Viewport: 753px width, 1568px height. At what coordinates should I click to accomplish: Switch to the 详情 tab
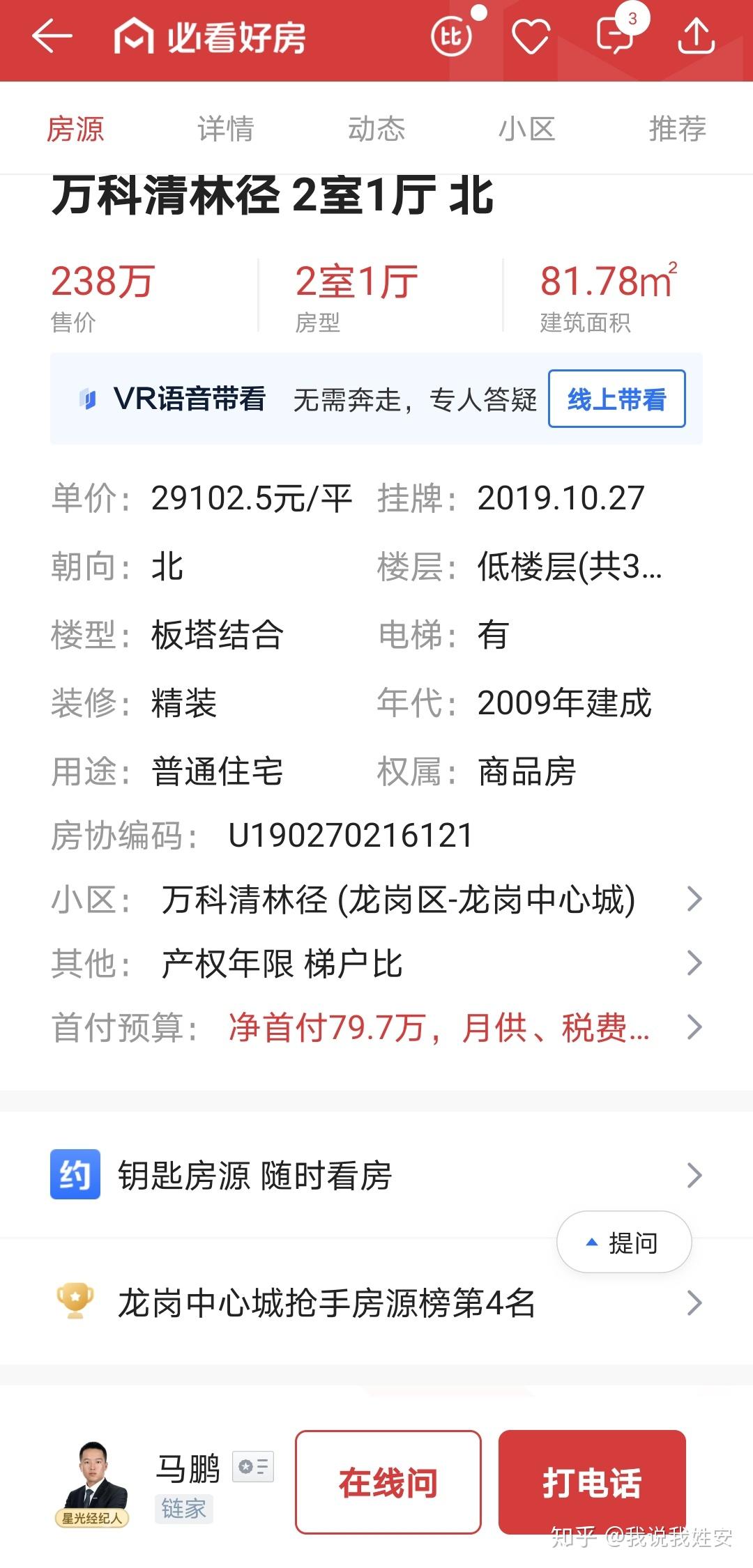coord(225,129)
